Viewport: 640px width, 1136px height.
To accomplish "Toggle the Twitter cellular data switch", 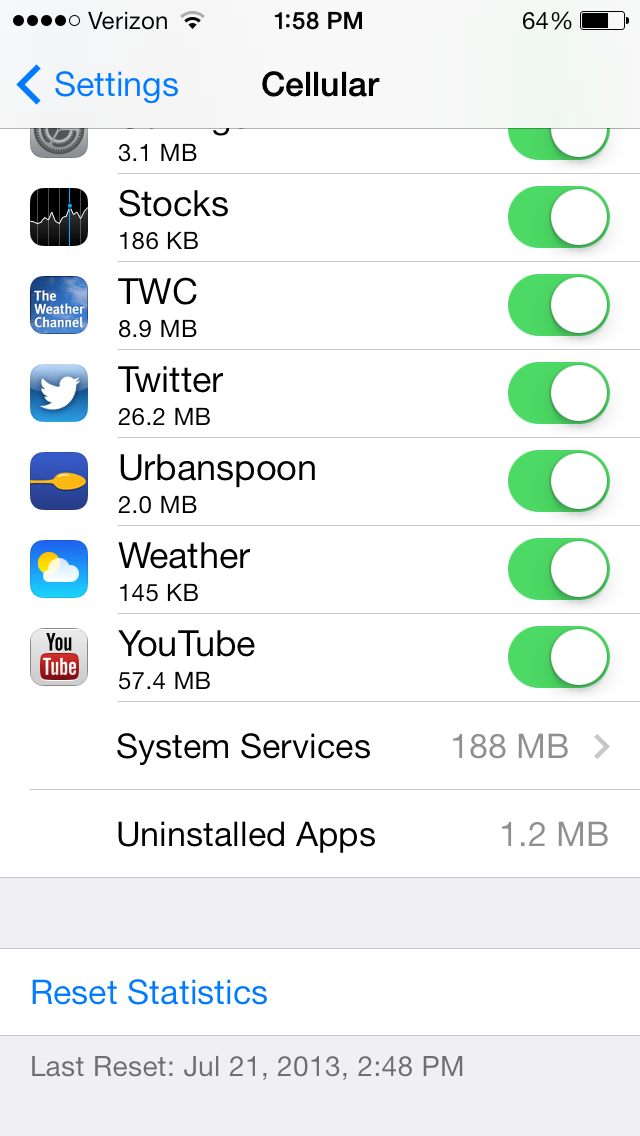I will coord(559,393).
